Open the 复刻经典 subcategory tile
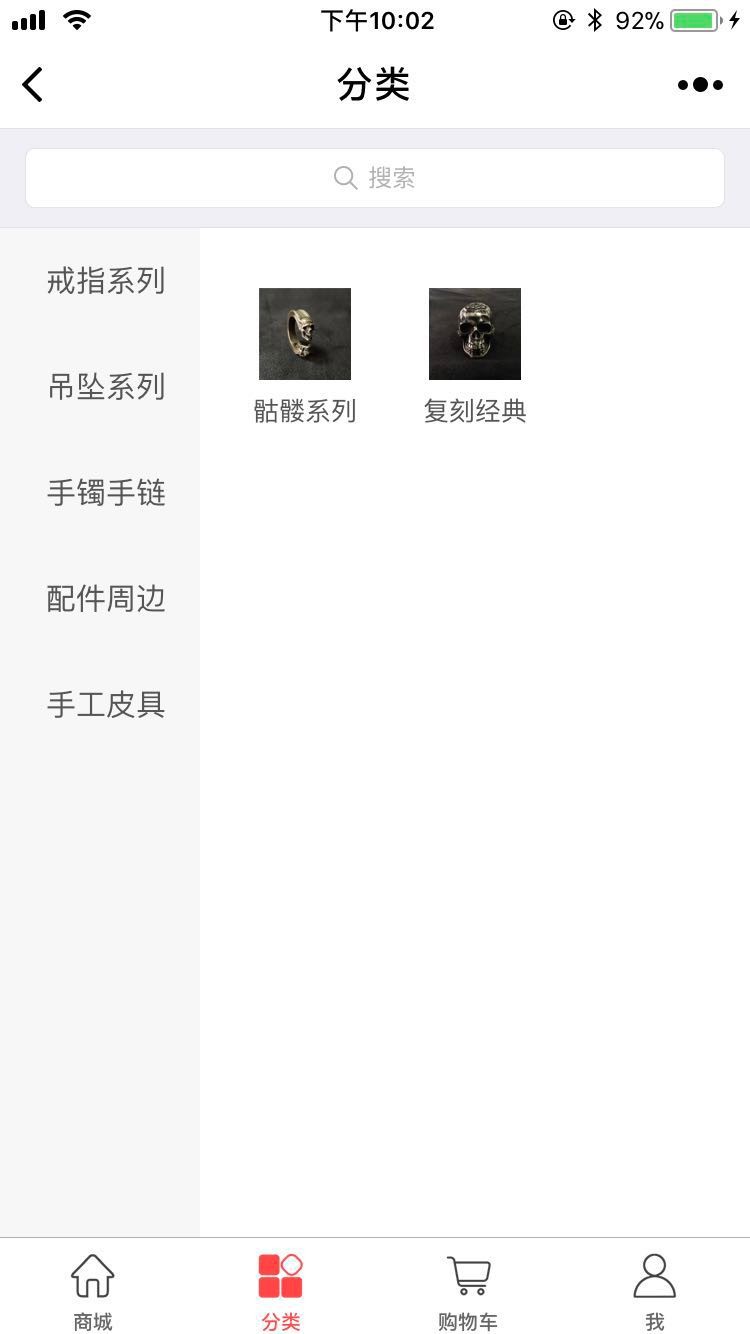 tap(475, 356)
